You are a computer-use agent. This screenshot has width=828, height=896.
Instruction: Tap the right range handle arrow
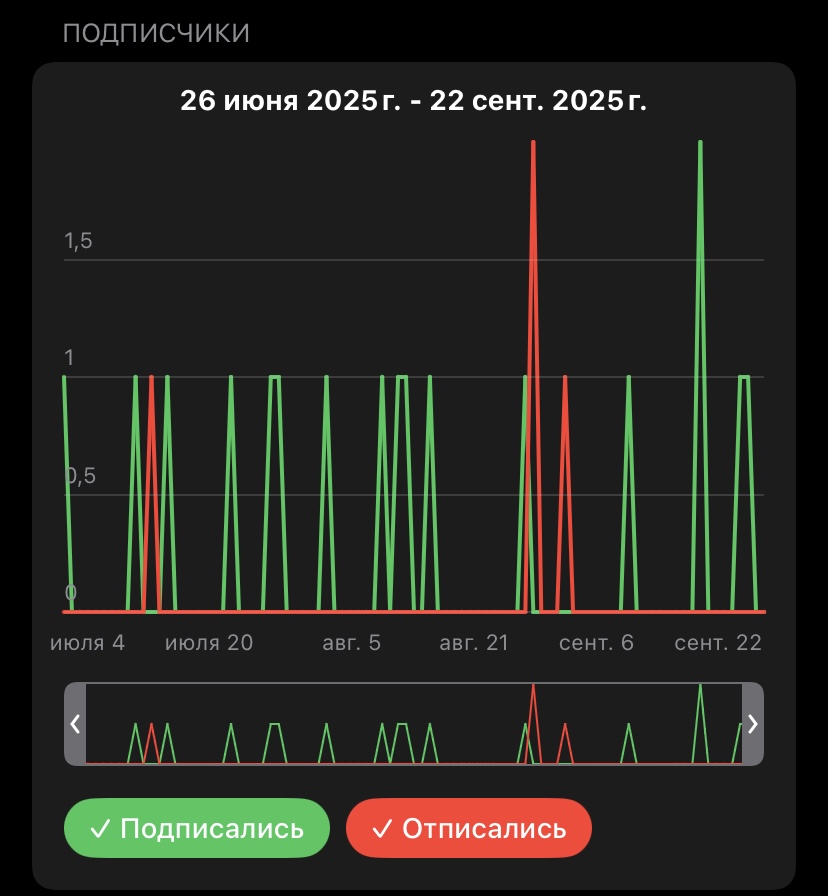coord(752,724)
